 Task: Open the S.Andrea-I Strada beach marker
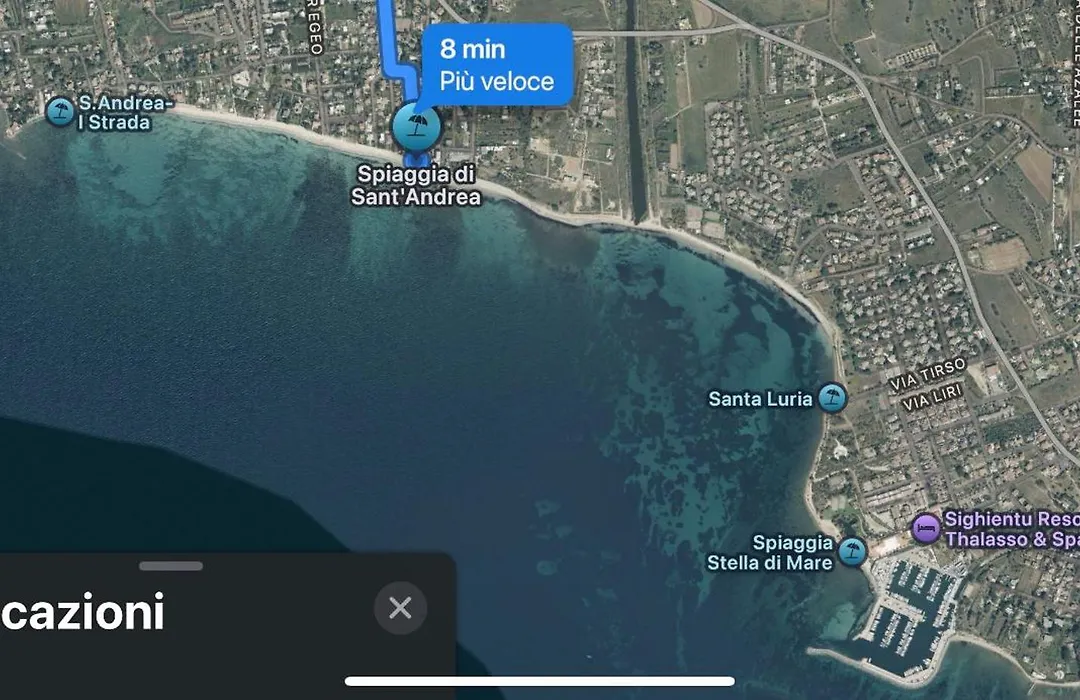[x=60, y=112]
